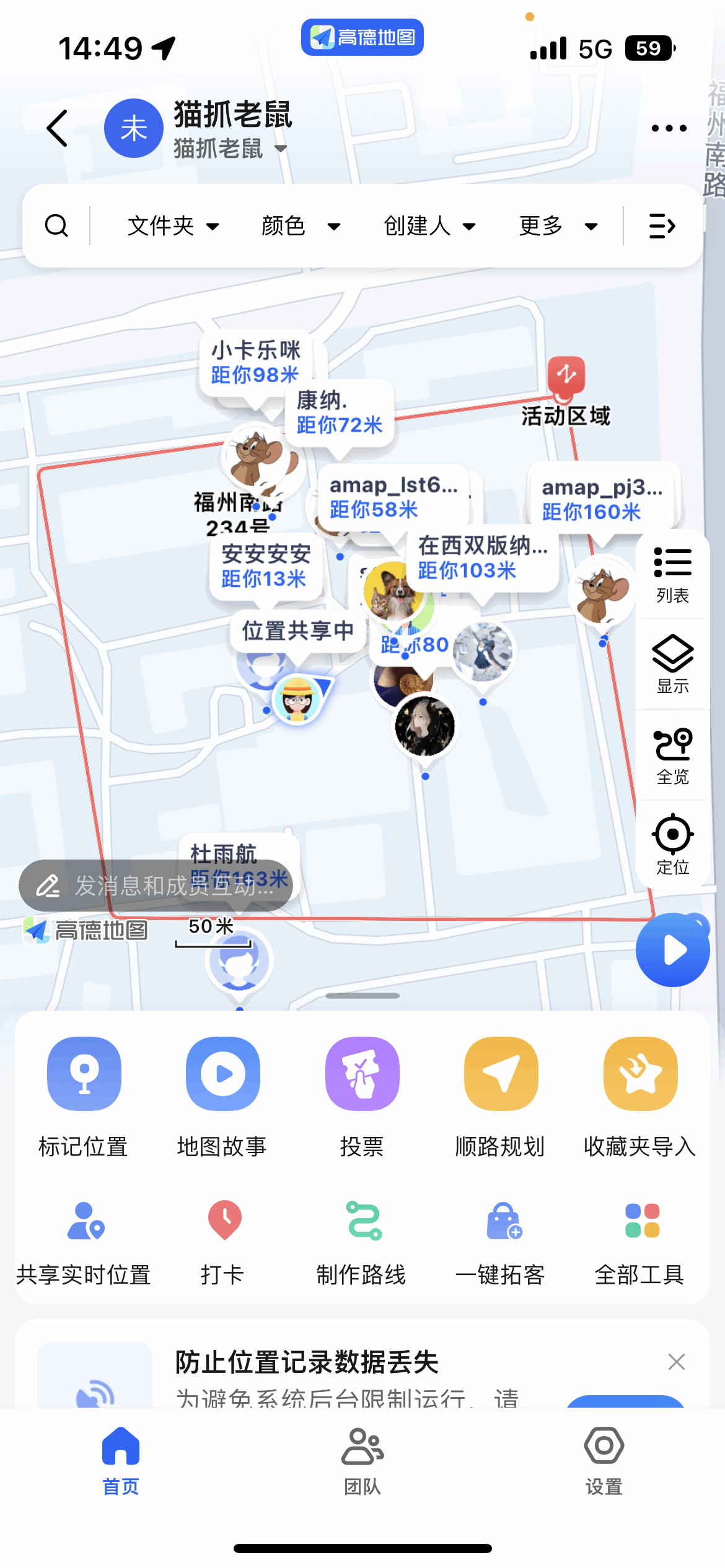Expand the 文件夹 folder filter
The image size is (725, 1568).
click(173, 226)
